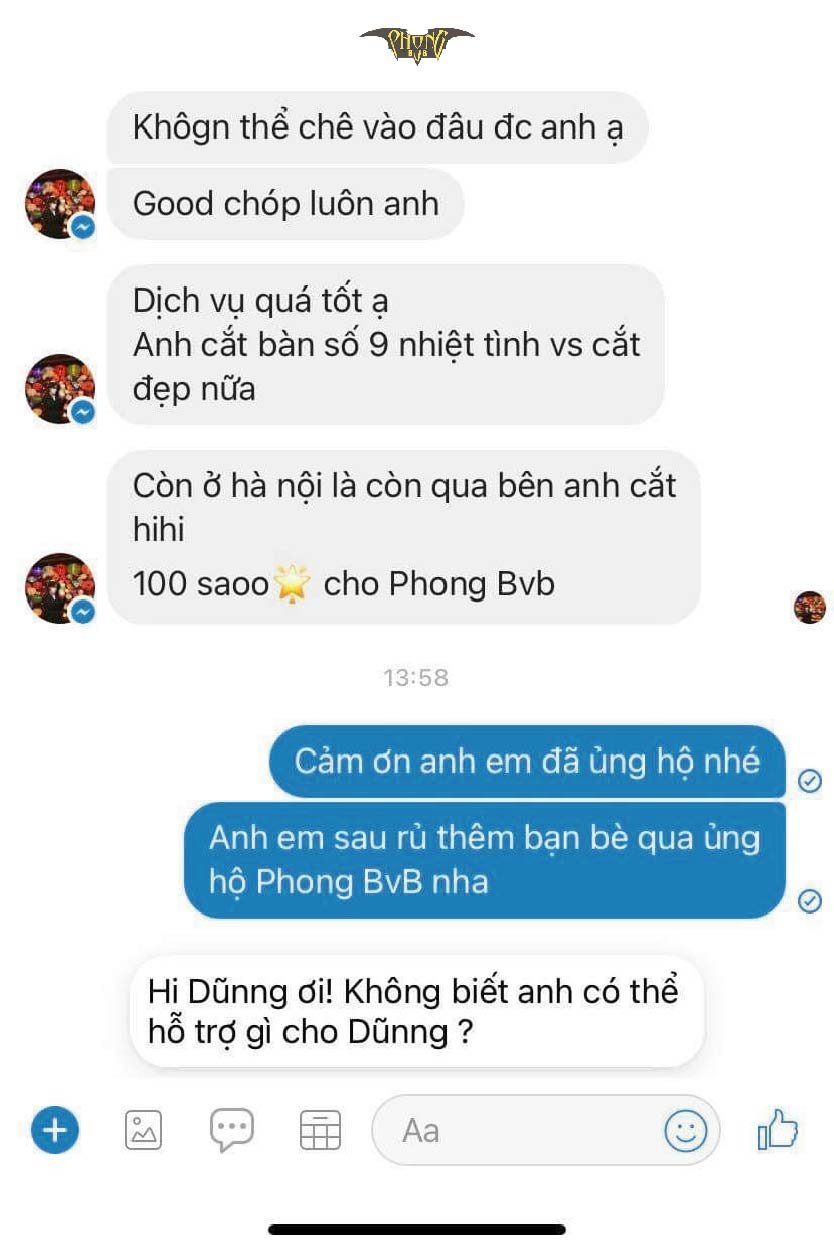This screenshot has width=834, height=1251.
Task: Select the suggested reply "Hi Dũnng ơi!"
Action: click(x=415, y=1011)
